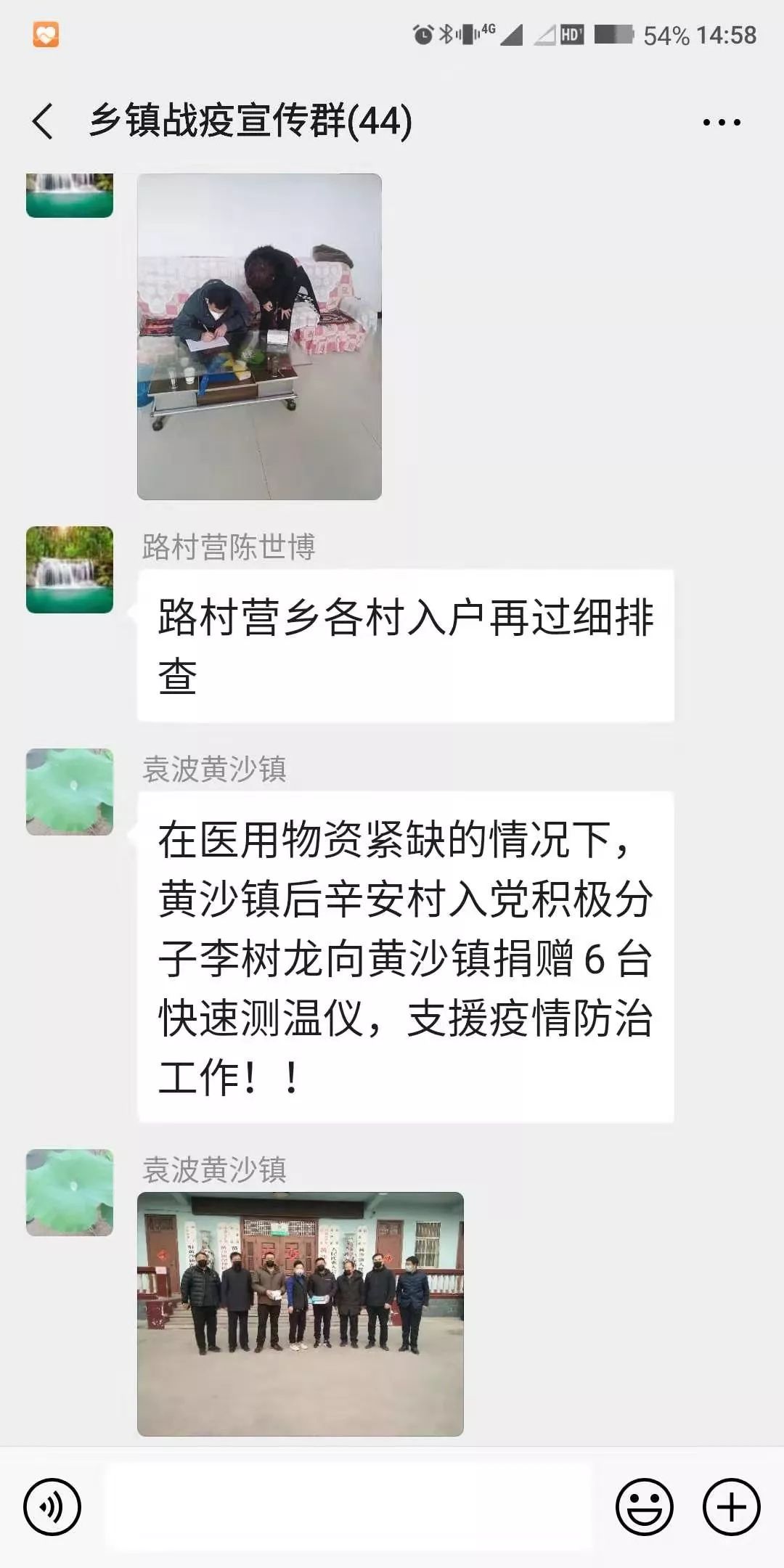Open 路村营陈世博's waterfall avatar profile
Viewport: 784px width, 1568px height.
(70, 570)
